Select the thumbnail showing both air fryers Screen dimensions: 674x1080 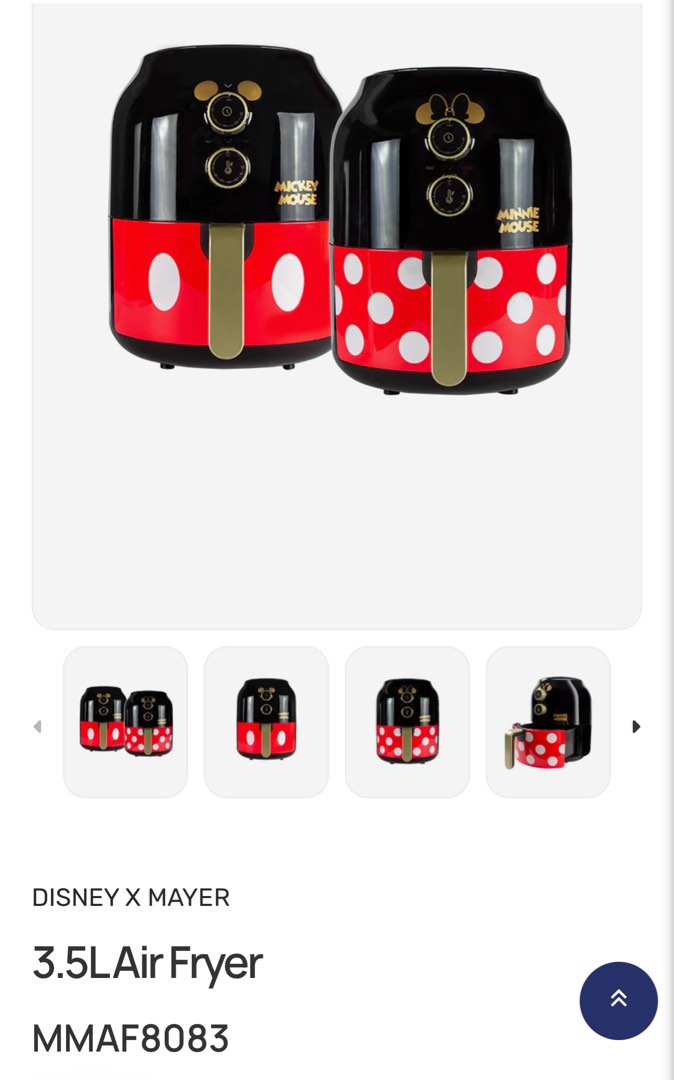click(x=126, y=722)
